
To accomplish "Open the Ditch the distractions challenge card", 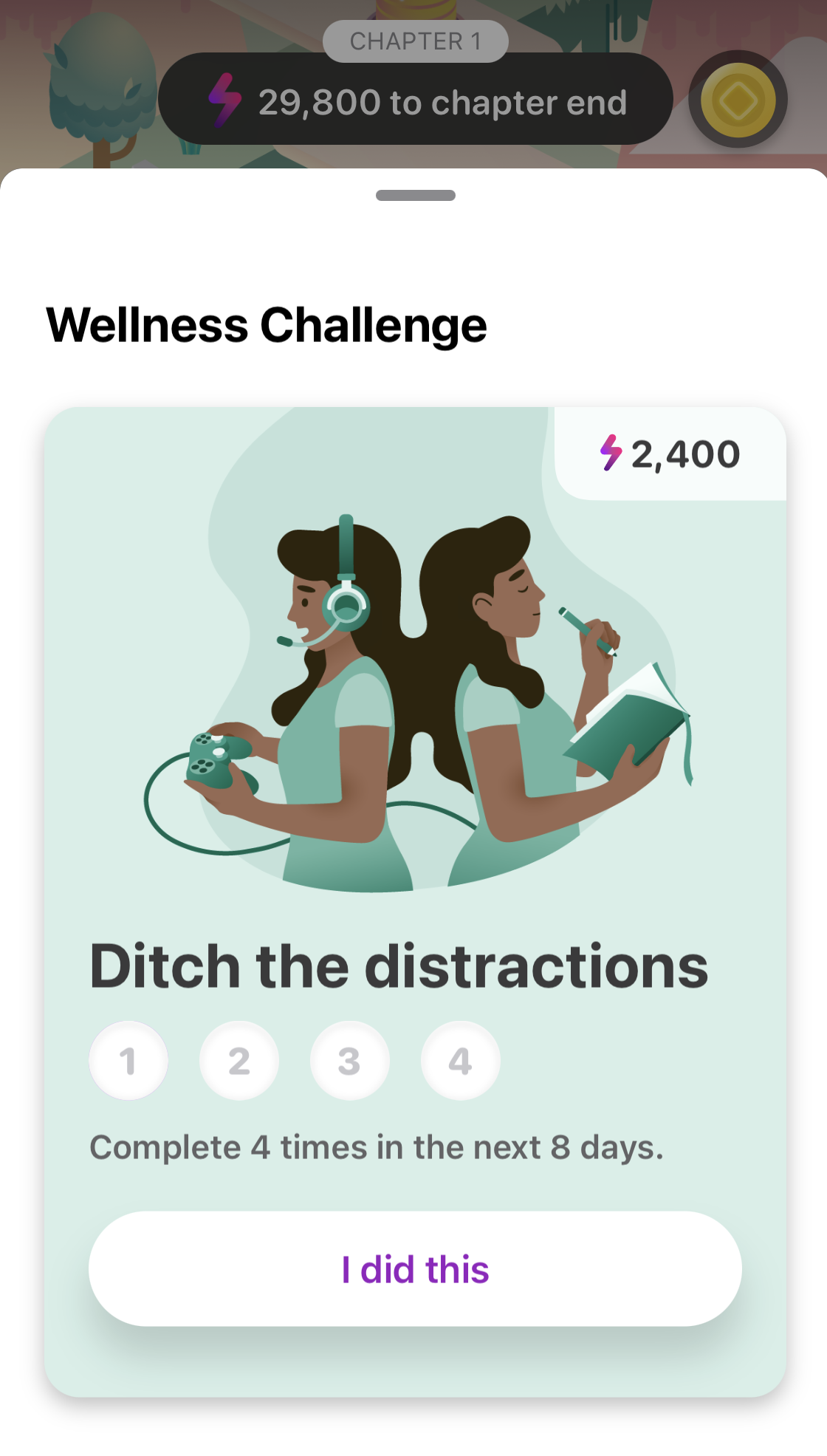I will pos(415,901).
